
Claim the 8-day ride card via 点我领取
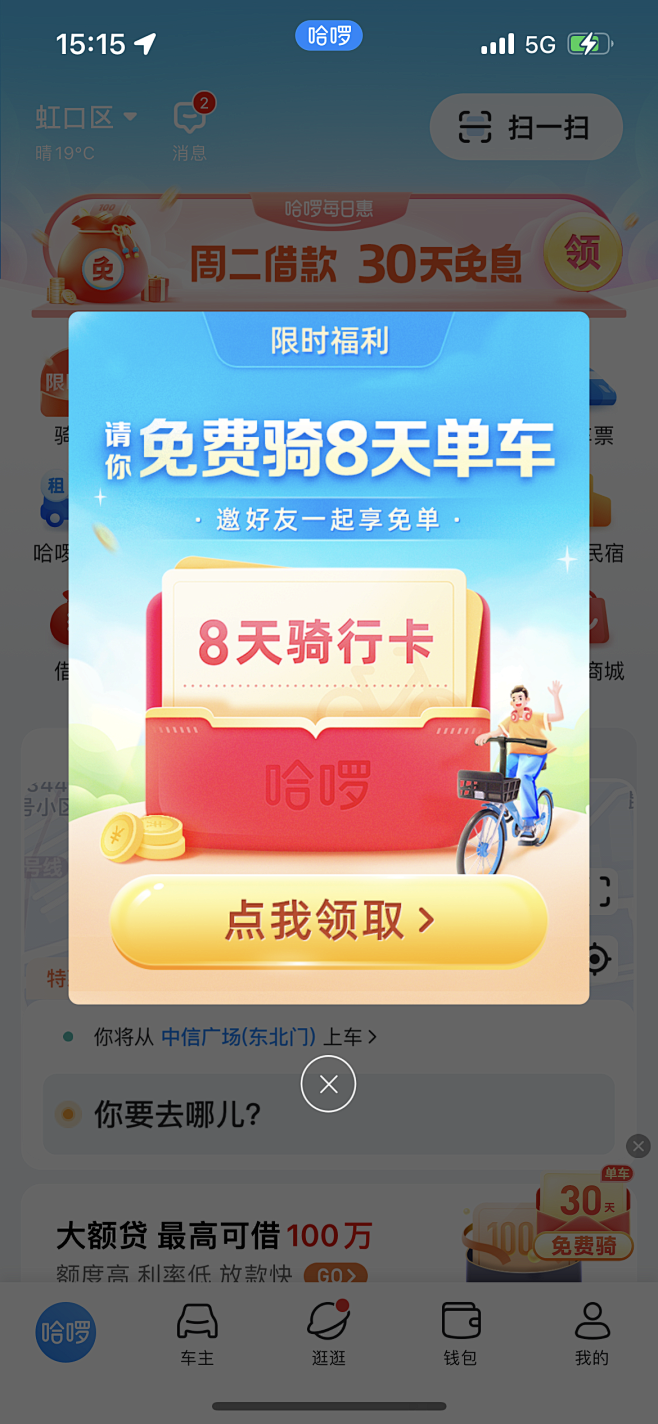pyautogui.click(x=329, y=921)
